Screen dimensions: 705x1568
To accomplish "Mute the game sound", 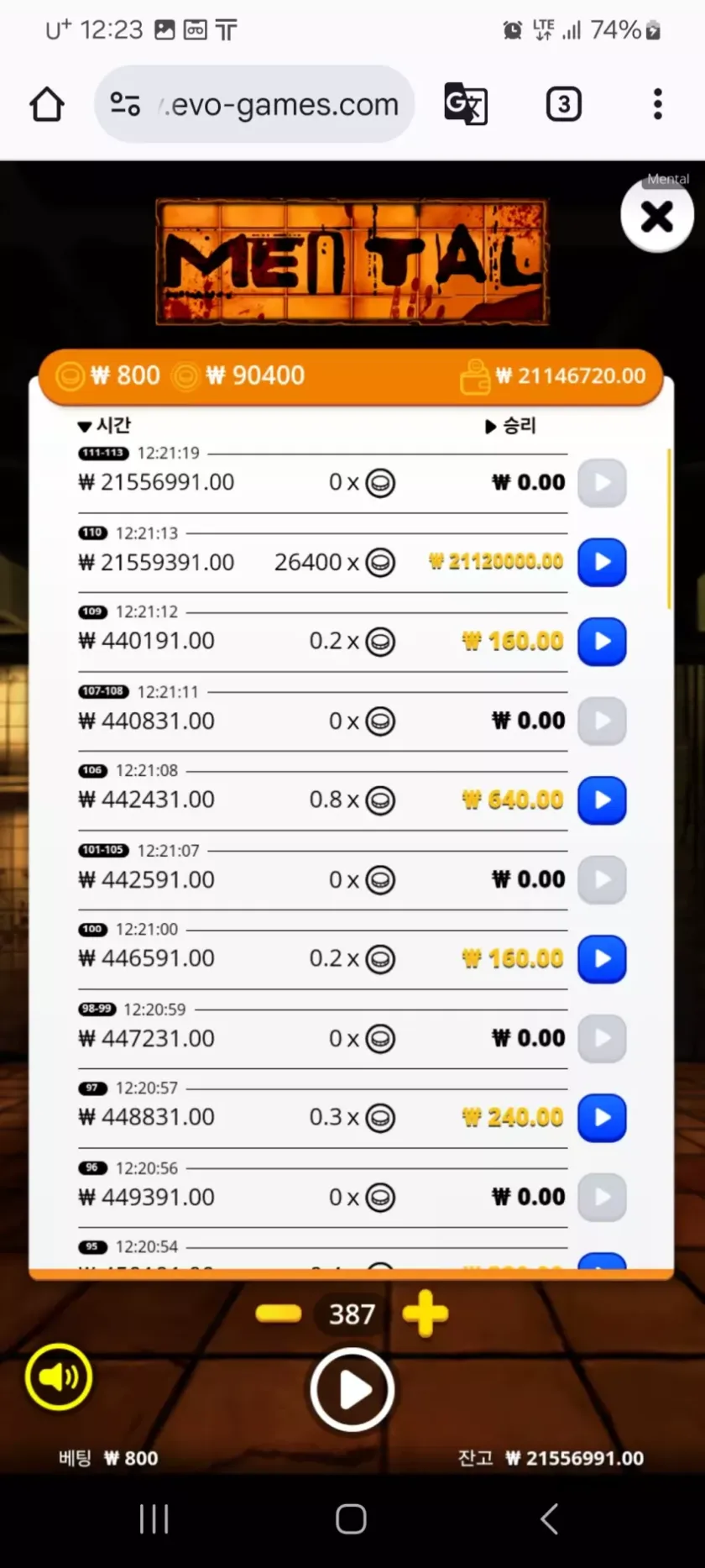I will point(59,1377).
